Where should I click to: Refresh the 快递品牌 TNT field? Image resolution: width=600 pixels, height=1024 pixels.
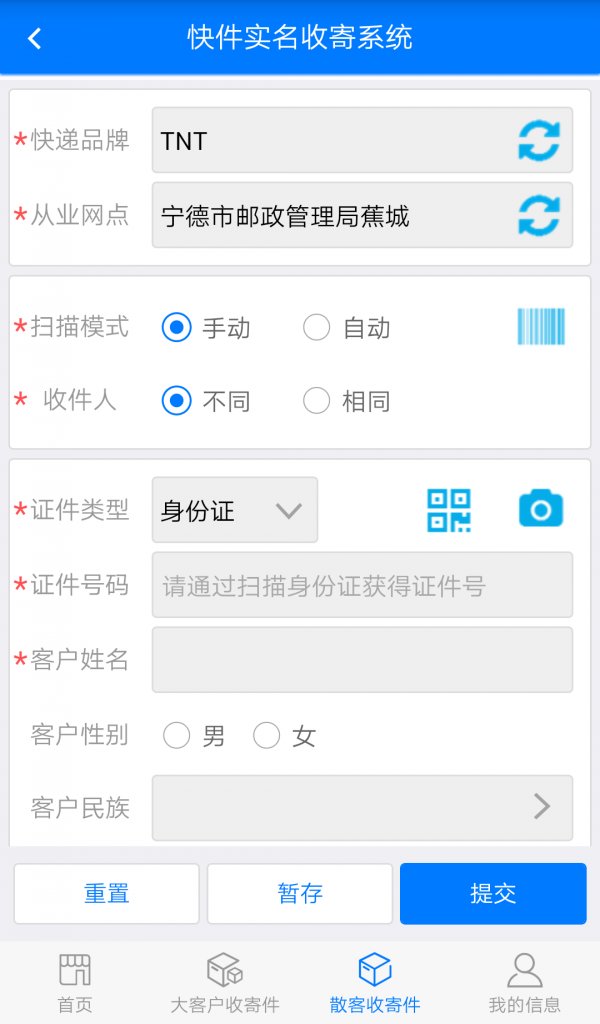pyautogui.click(x=539, y=141)
